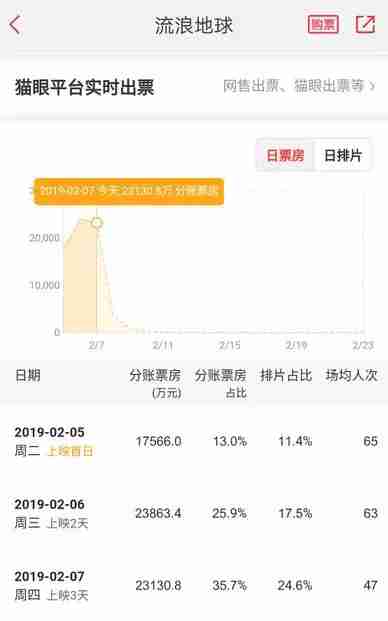
Task: Switch to the 日排片 tab
Action: click(x=342, y=155)
